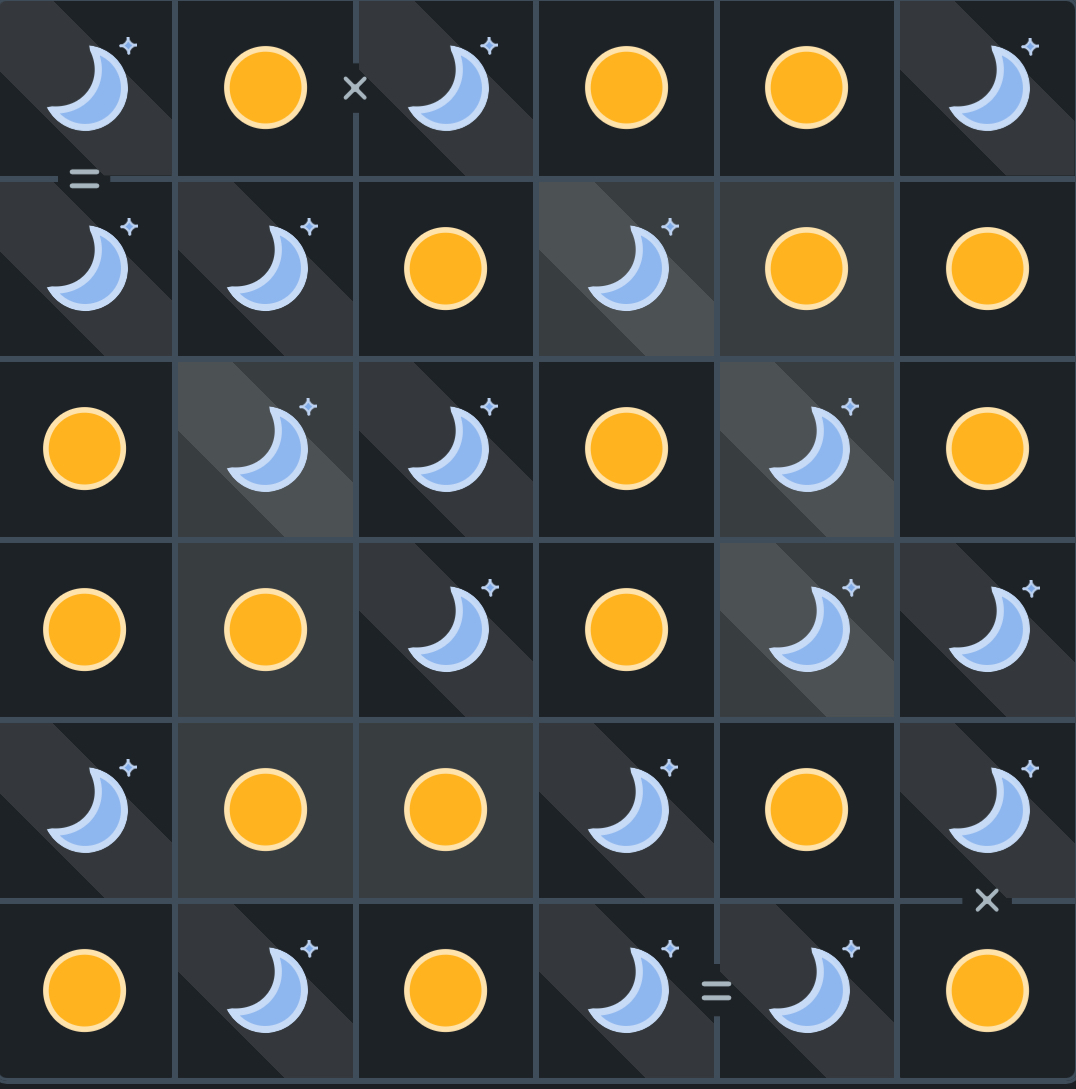The height and width of the screenshot is (1089, 1076).
Task: Tap the bottom-right corner sun below the × sign
Action: click(987, 990)
